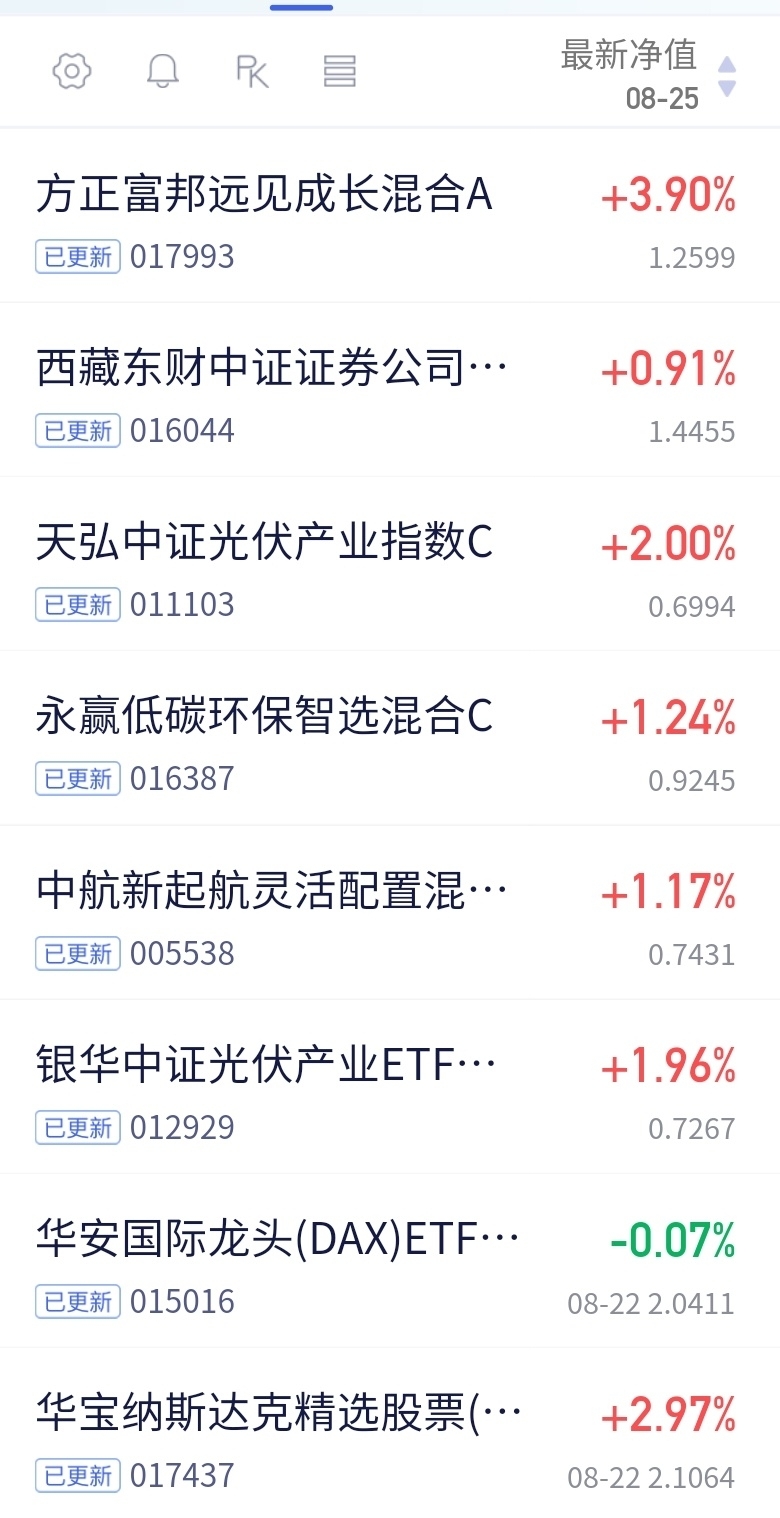Open 华宝纳斯达克精选股票 fund

pos(390,1433)
